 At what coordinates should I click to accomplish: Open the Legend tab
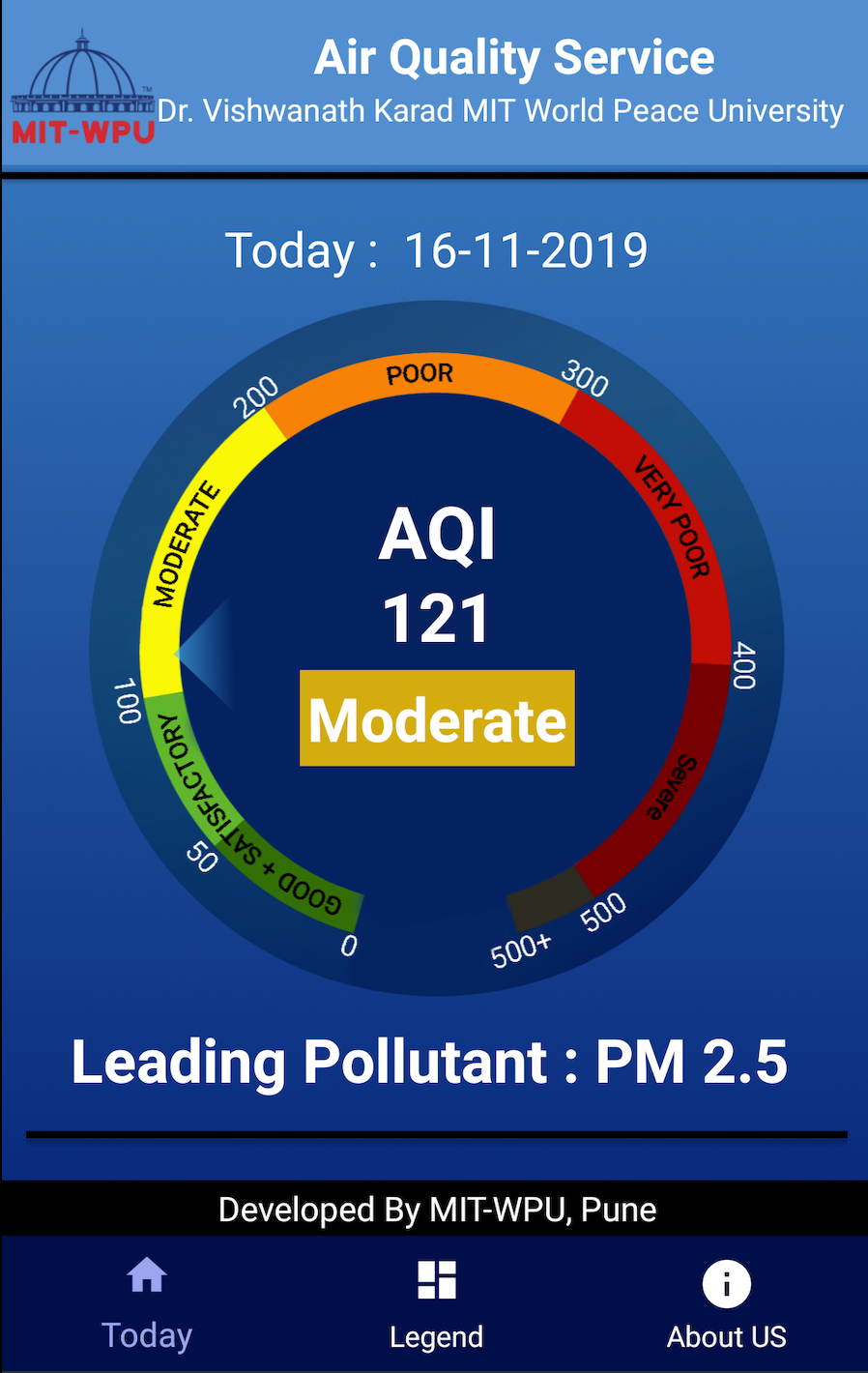click(436, 1303)
